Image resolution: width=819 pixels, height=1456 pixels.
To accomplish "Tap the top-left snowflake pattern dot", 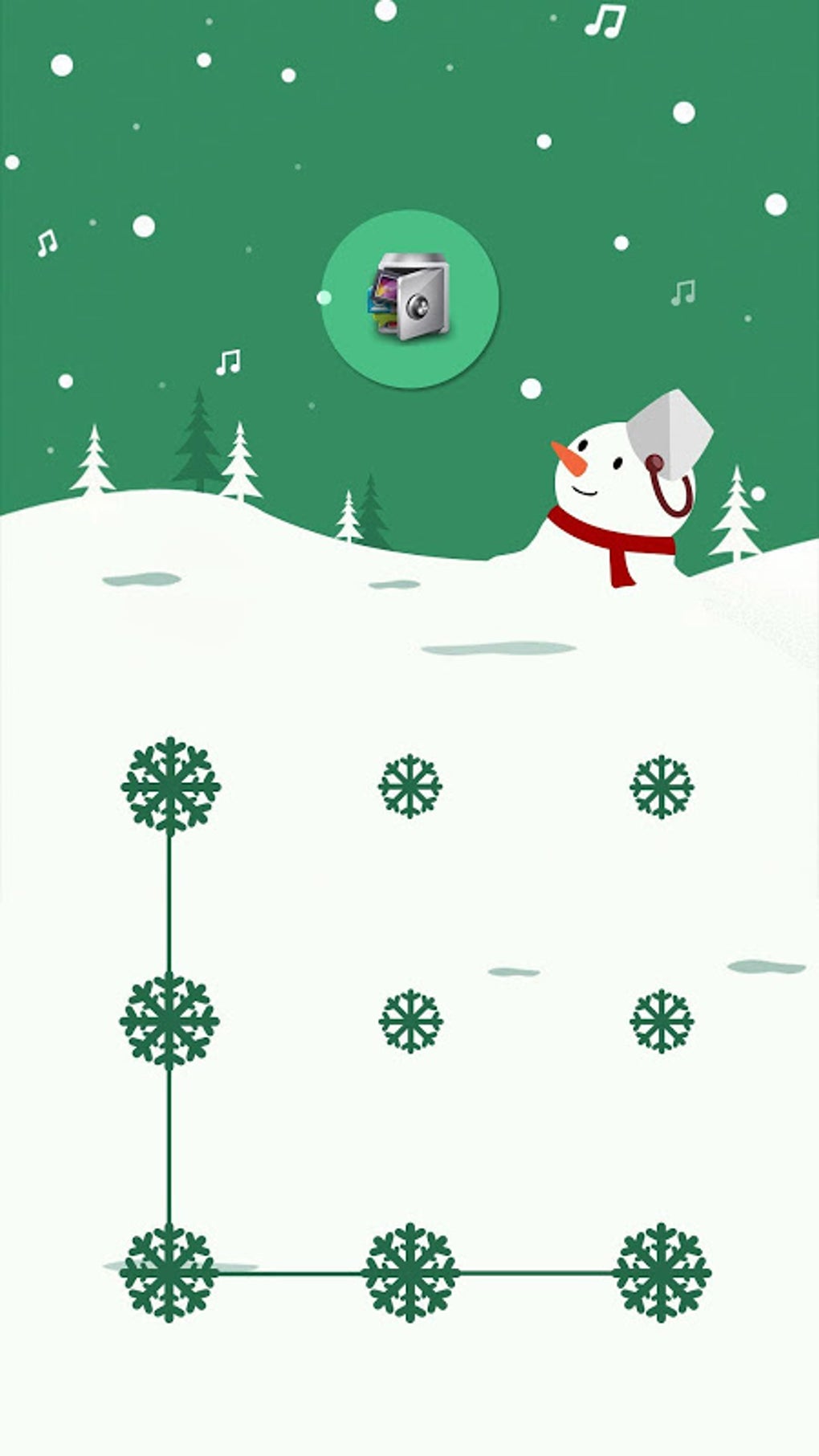I will pos(170,786).
